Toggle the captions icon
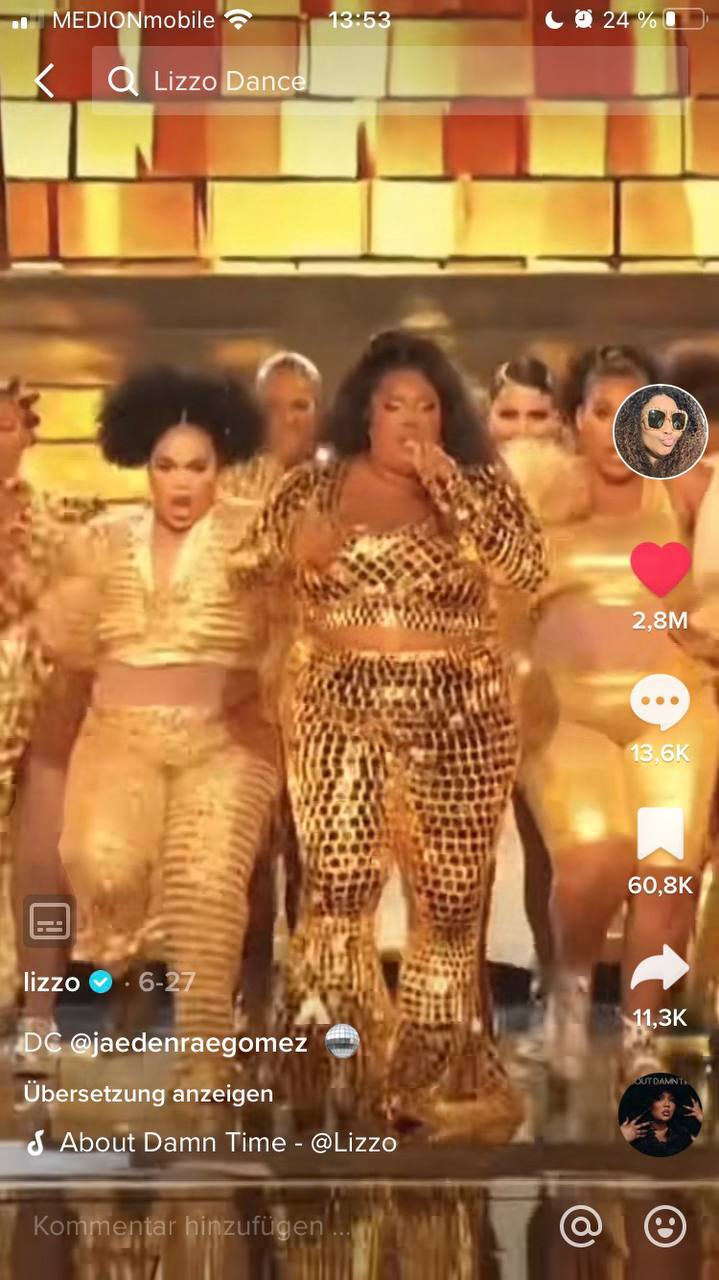 pos(49,921)
